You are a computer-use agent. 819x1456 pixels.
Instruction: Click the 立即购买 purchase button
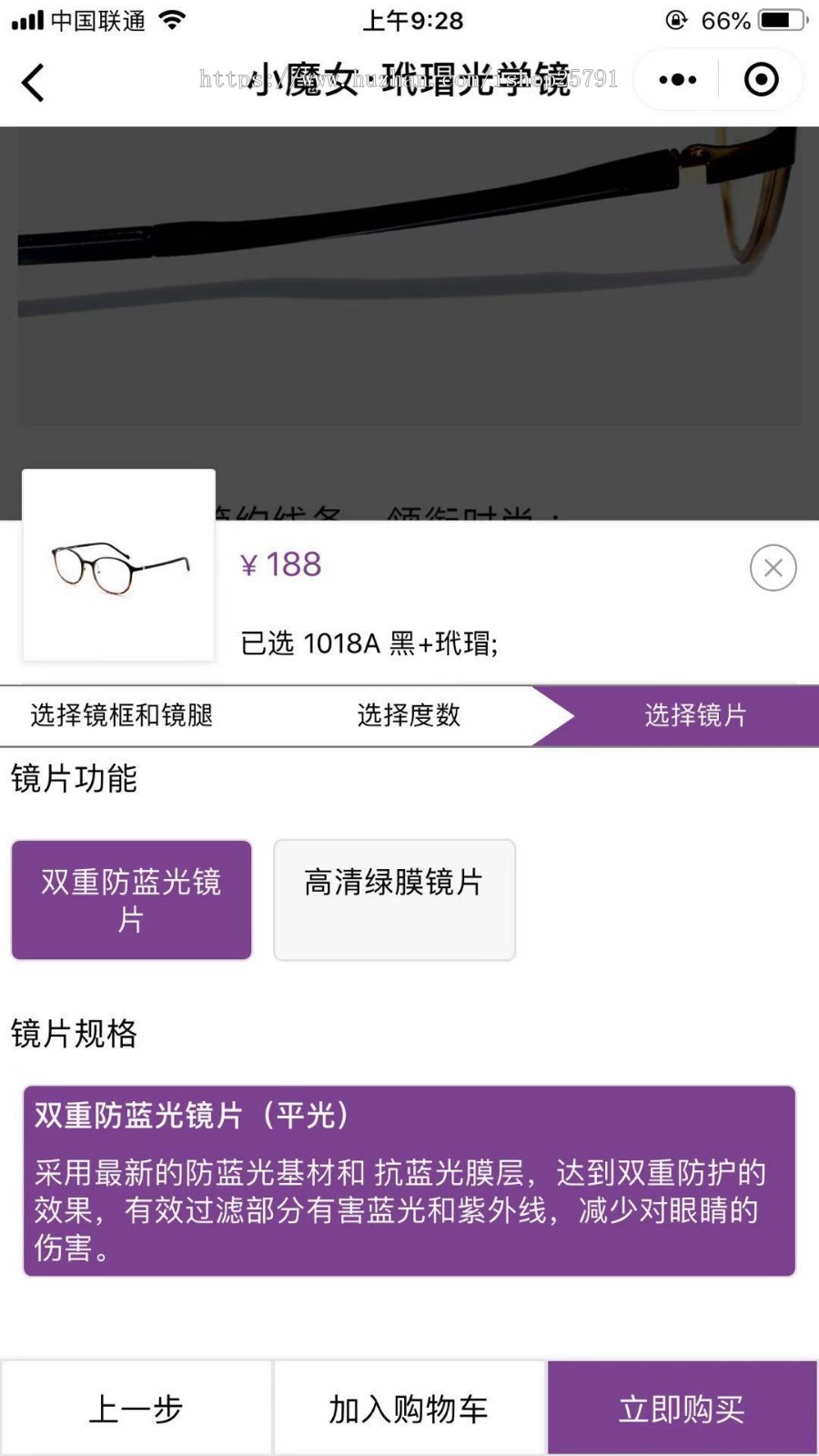coord(682,1407)
